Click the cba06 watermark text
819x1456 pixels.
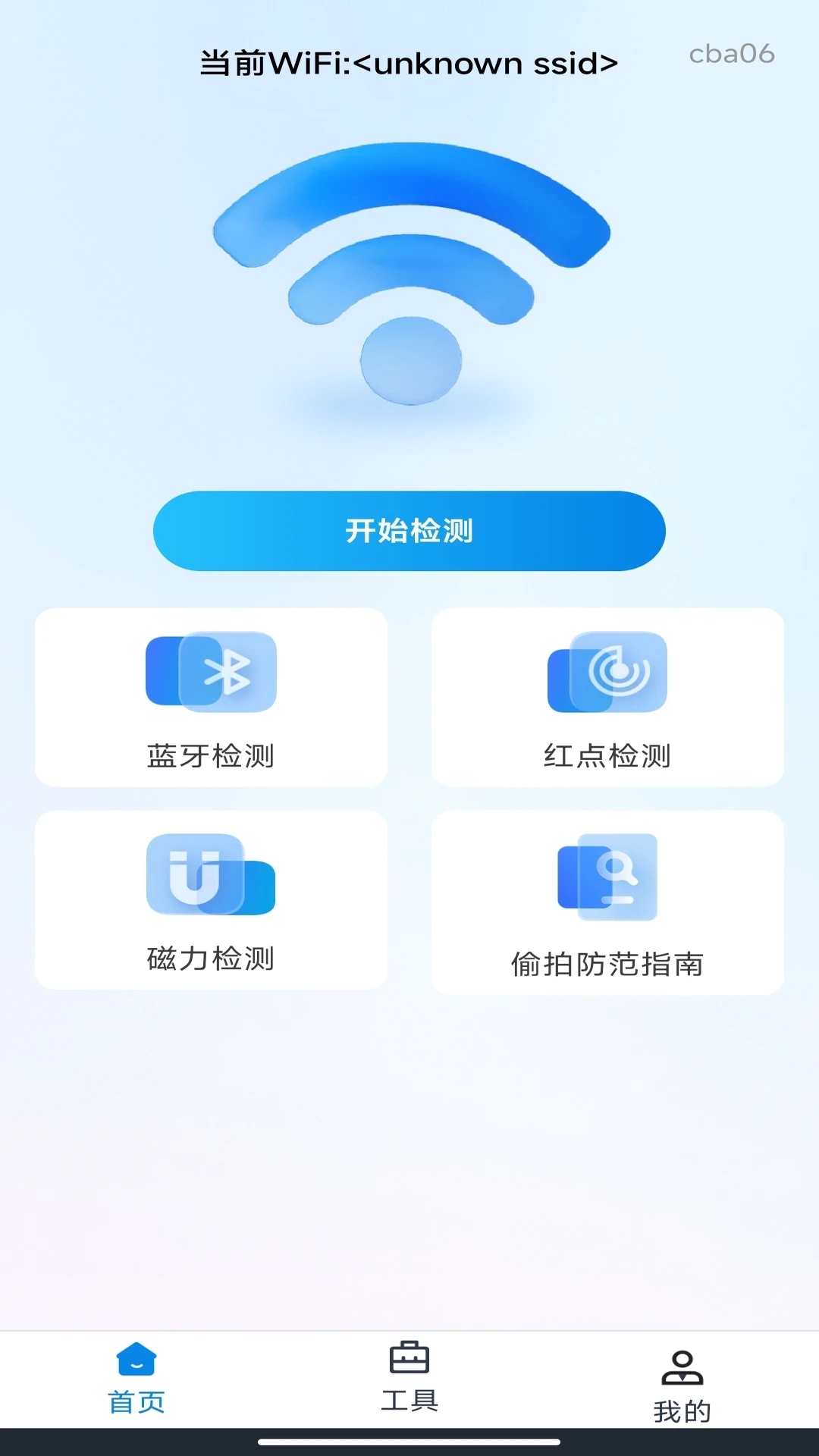point(730,54)
